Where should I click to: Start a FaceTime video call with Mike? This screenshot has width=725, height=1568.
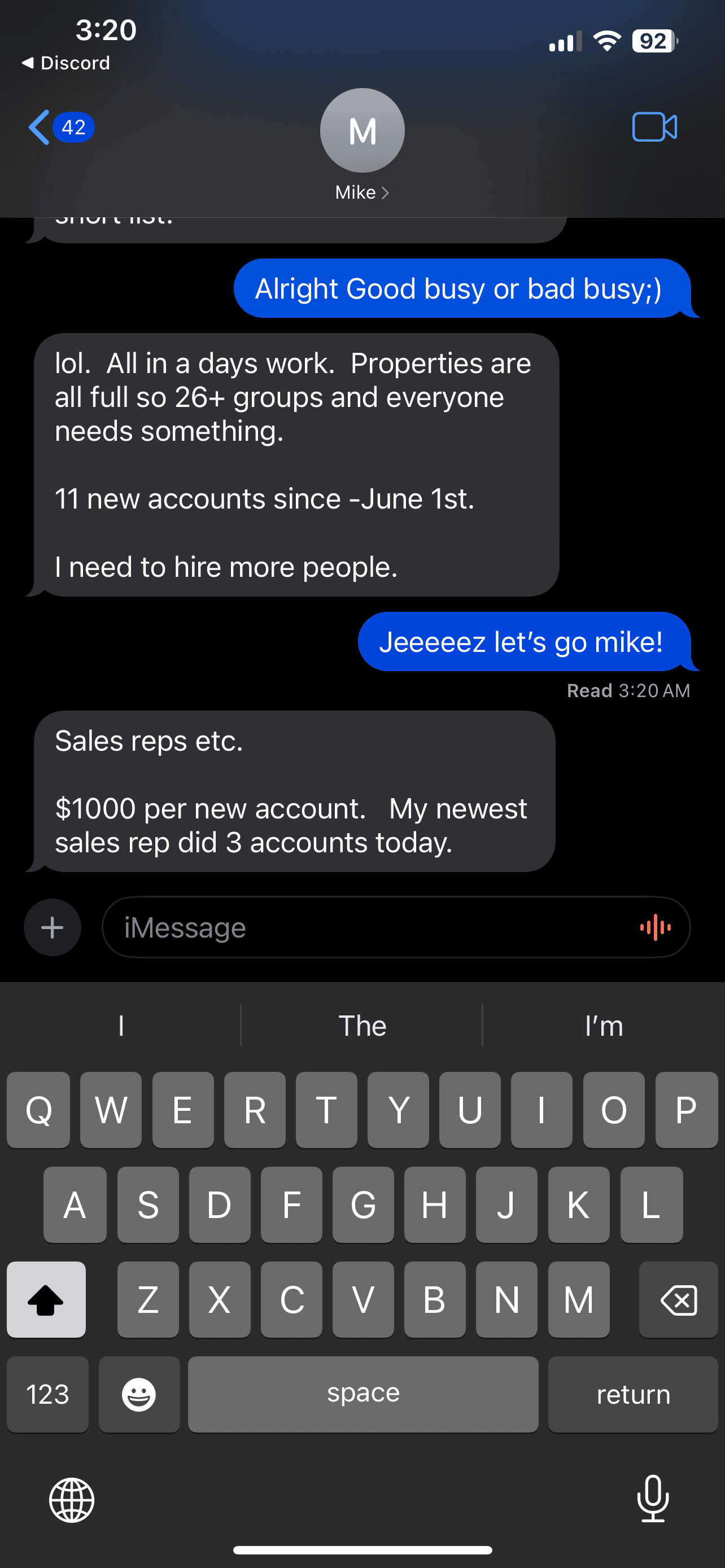[x=654, y=127]
